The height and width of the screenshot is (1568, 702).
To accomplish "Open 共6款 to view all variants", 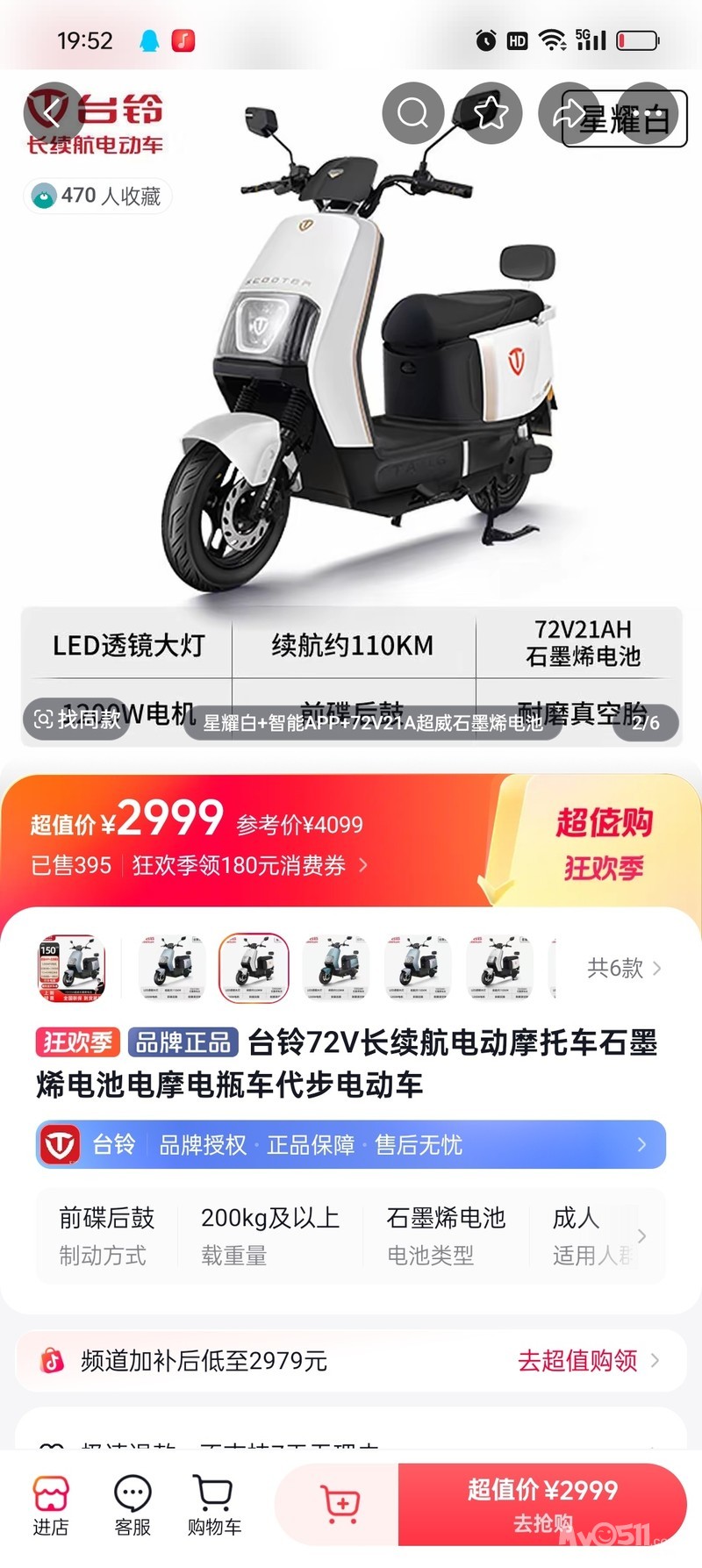I will pos(624,968).
